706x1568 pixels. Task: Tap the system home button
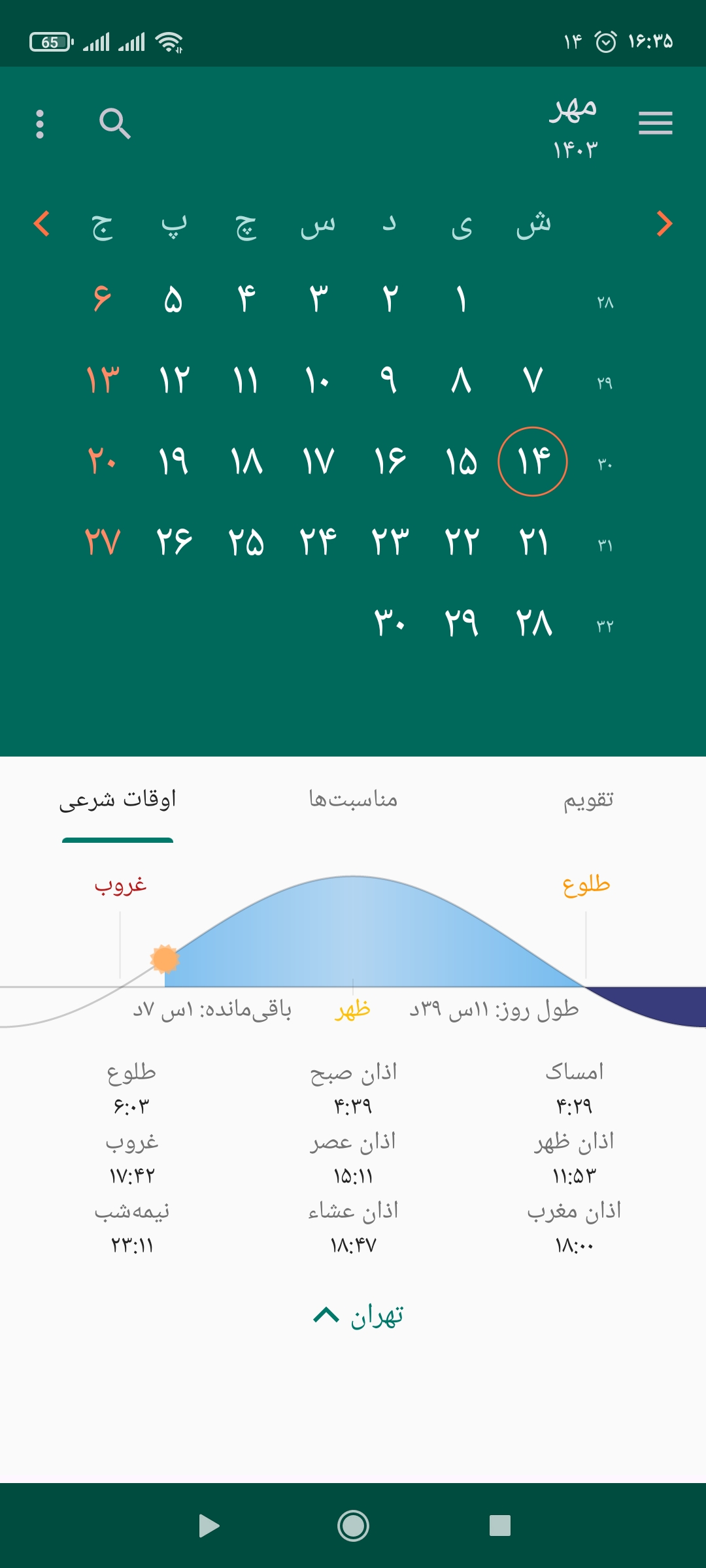tap(353, 1526)
